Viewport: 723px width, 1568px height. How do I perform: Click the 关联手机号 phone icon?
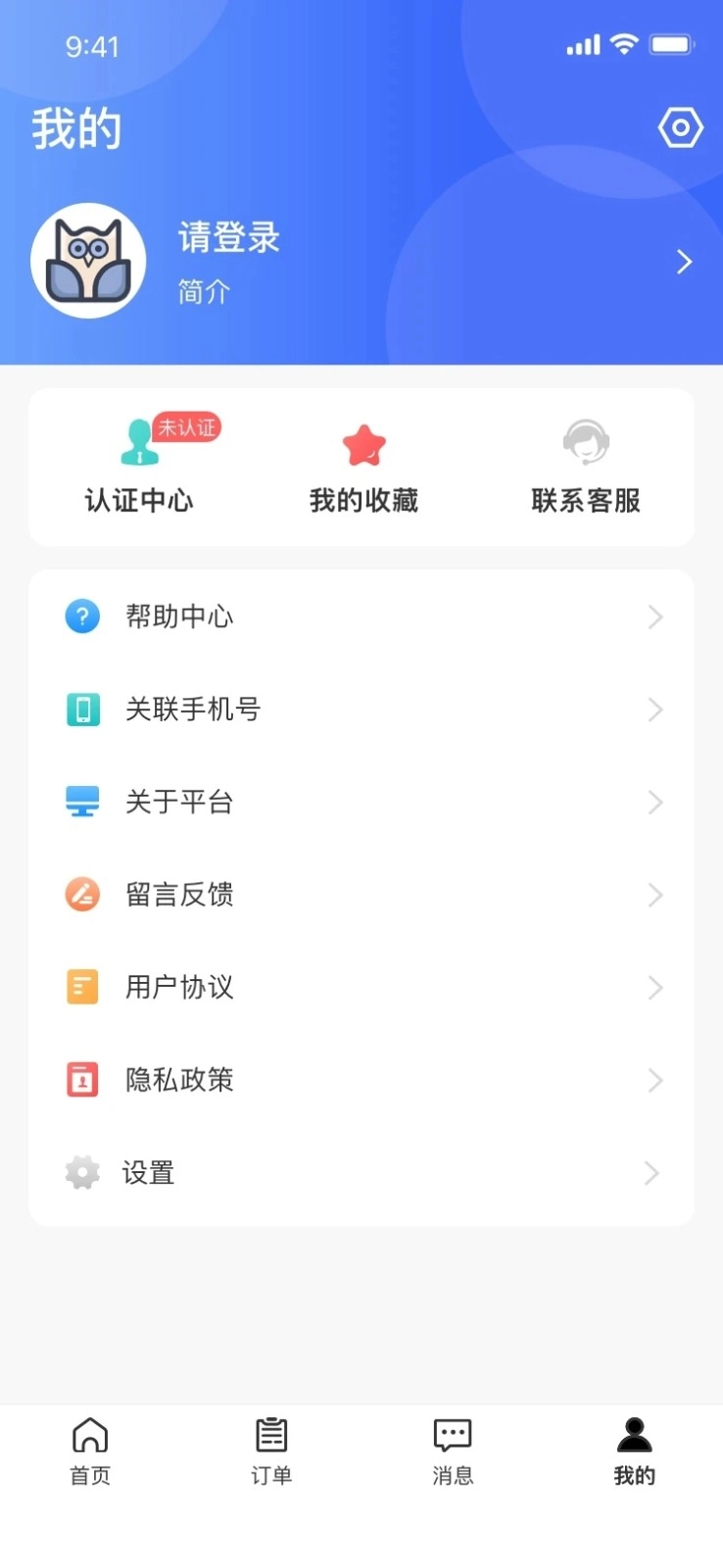[82, 709]
